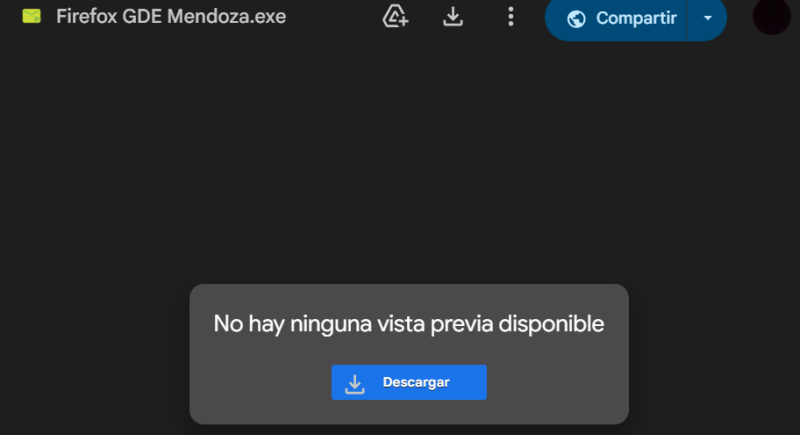Open the account profile avatar

[771, 17]
